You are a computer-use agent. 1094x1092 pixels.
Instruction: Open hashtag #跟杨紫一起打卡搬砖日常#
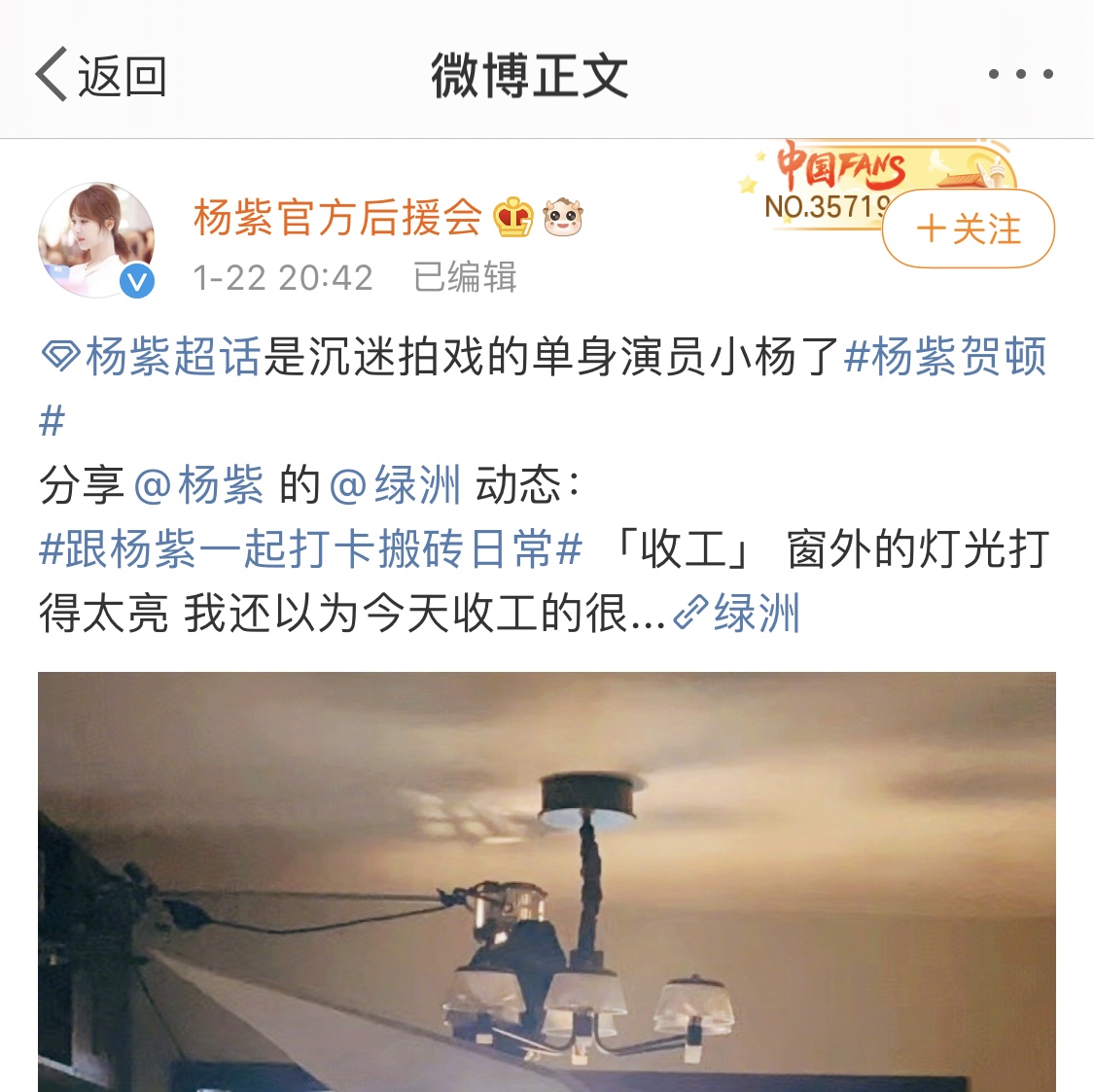click(x=311, y=549)
